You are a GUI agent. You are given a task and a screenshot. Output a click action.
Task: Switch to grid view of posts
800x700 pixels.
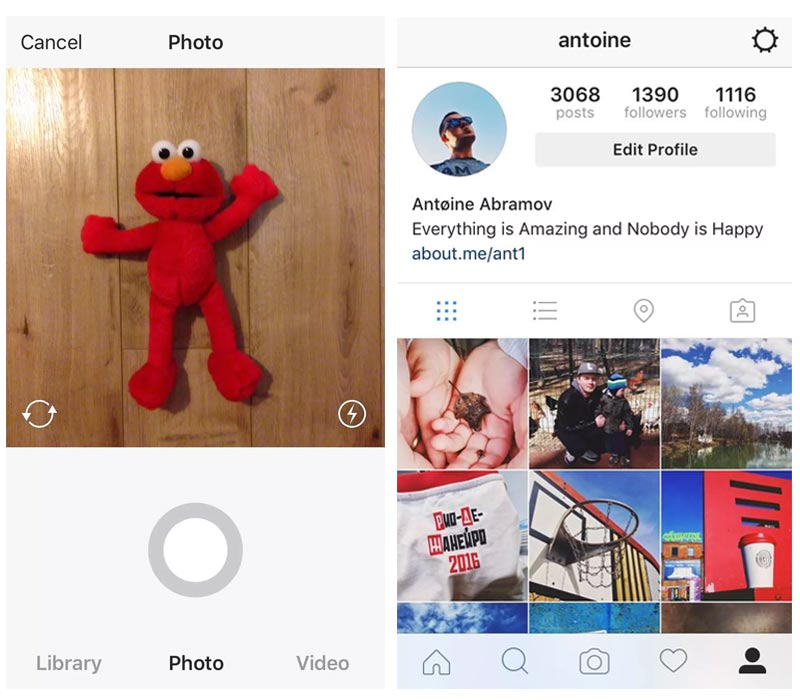click(x=446, y=311)
